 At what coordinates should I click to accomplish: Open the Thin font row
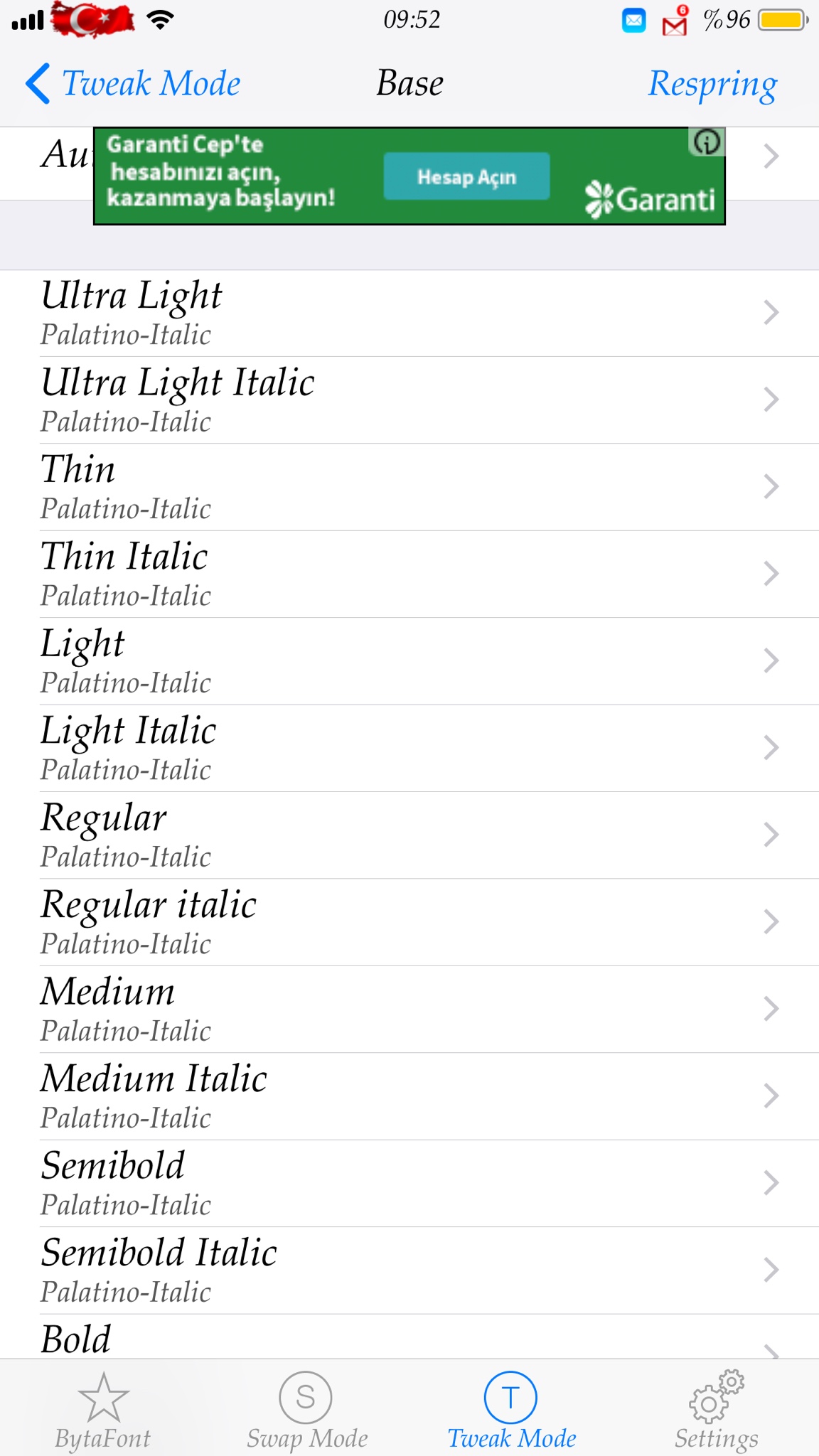409,488
